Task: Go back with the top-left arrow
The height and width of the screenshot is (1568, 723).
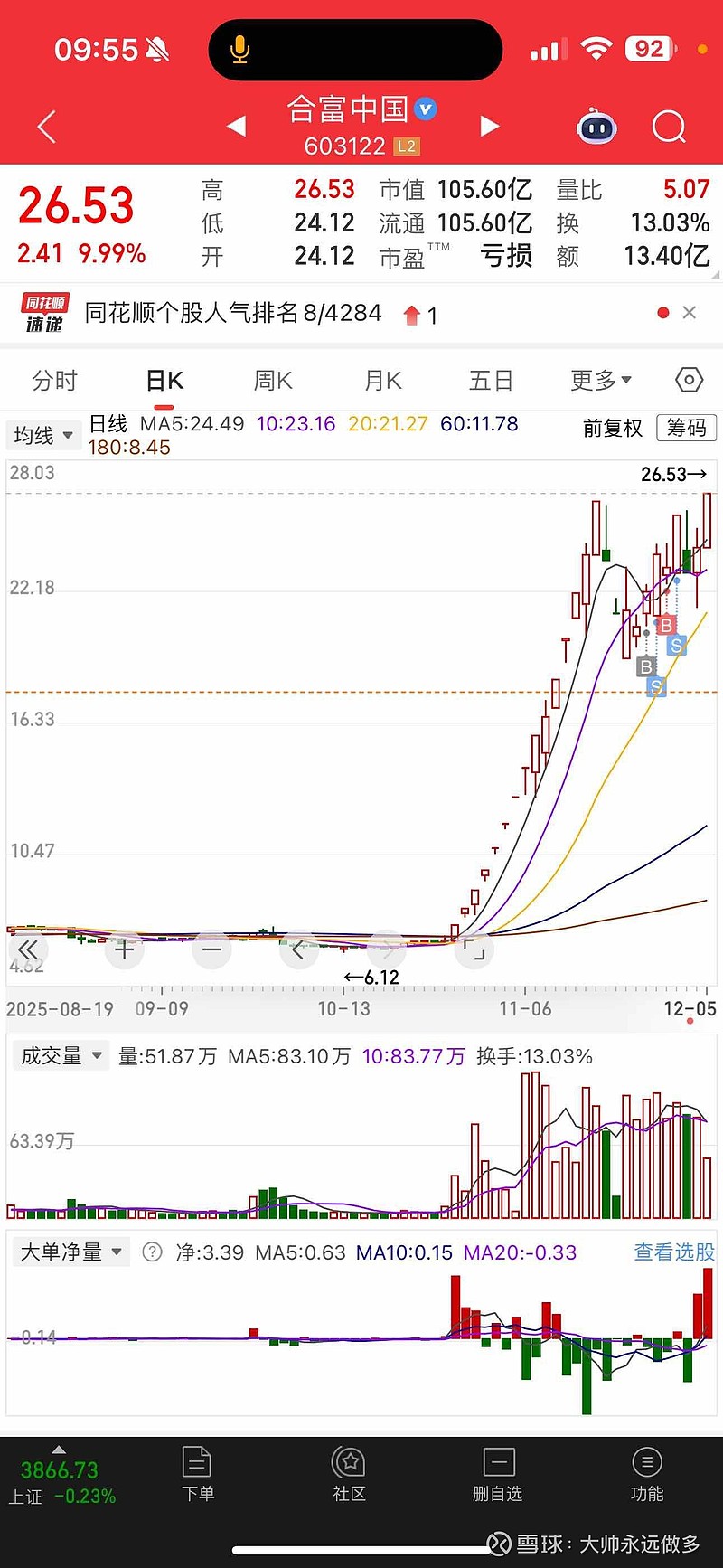Action: pos(47,128)
